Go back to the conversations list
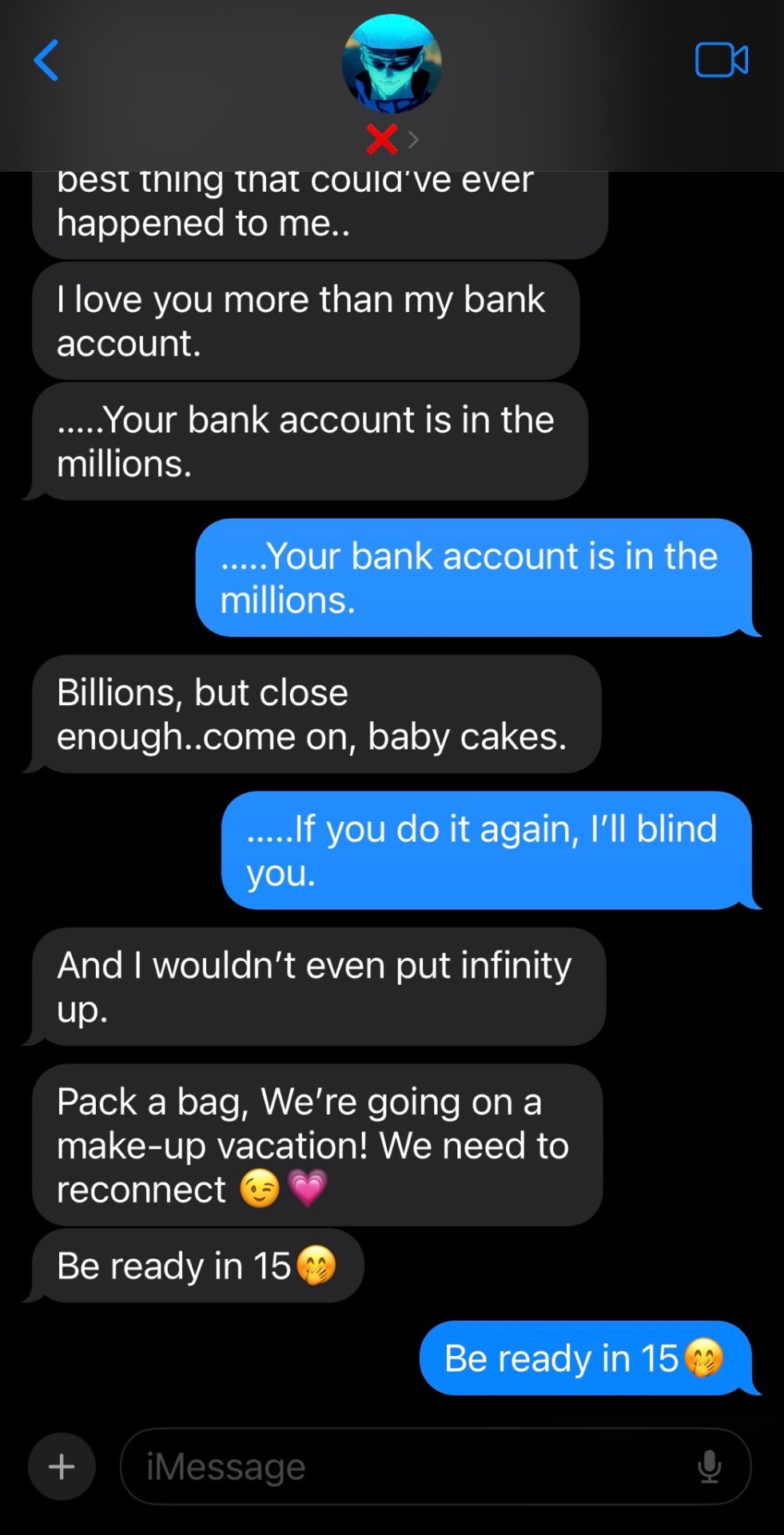Image resolution: width=784 pixels, height=1535 pixels. [46, 61]
